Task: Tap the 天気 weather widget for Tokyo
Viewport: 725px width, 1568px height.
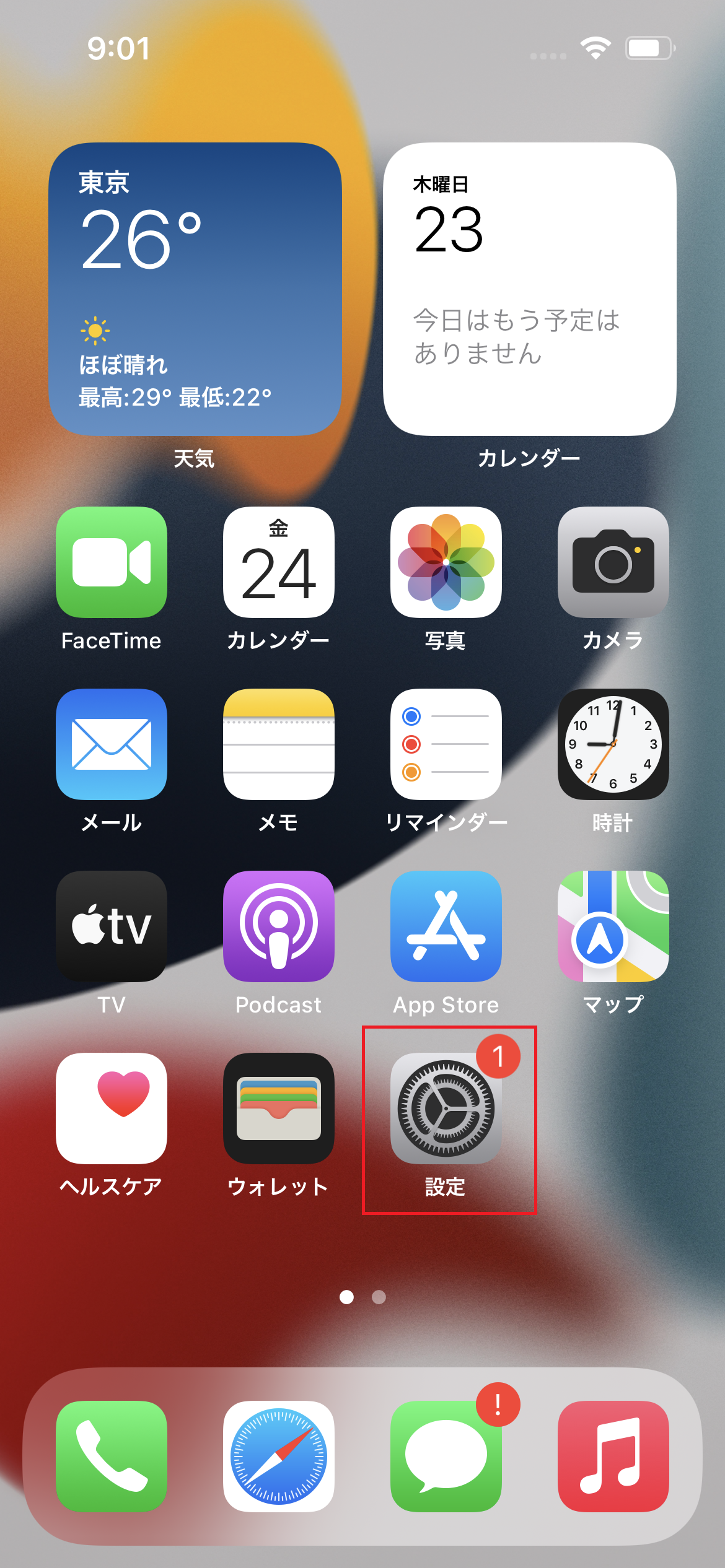Action: [197, 285]
